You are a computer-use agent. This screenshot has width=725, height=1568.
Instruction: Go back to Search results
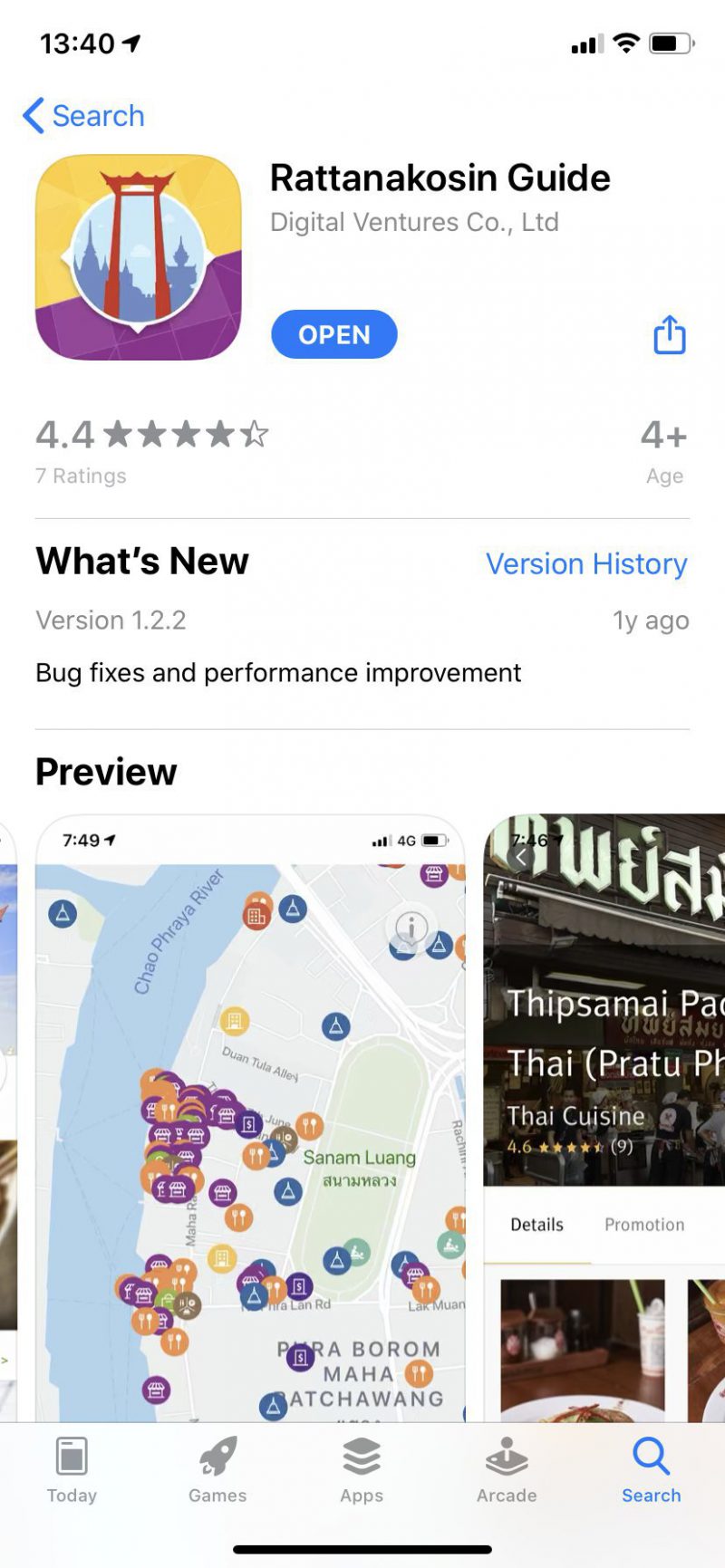tap(84, 116)
